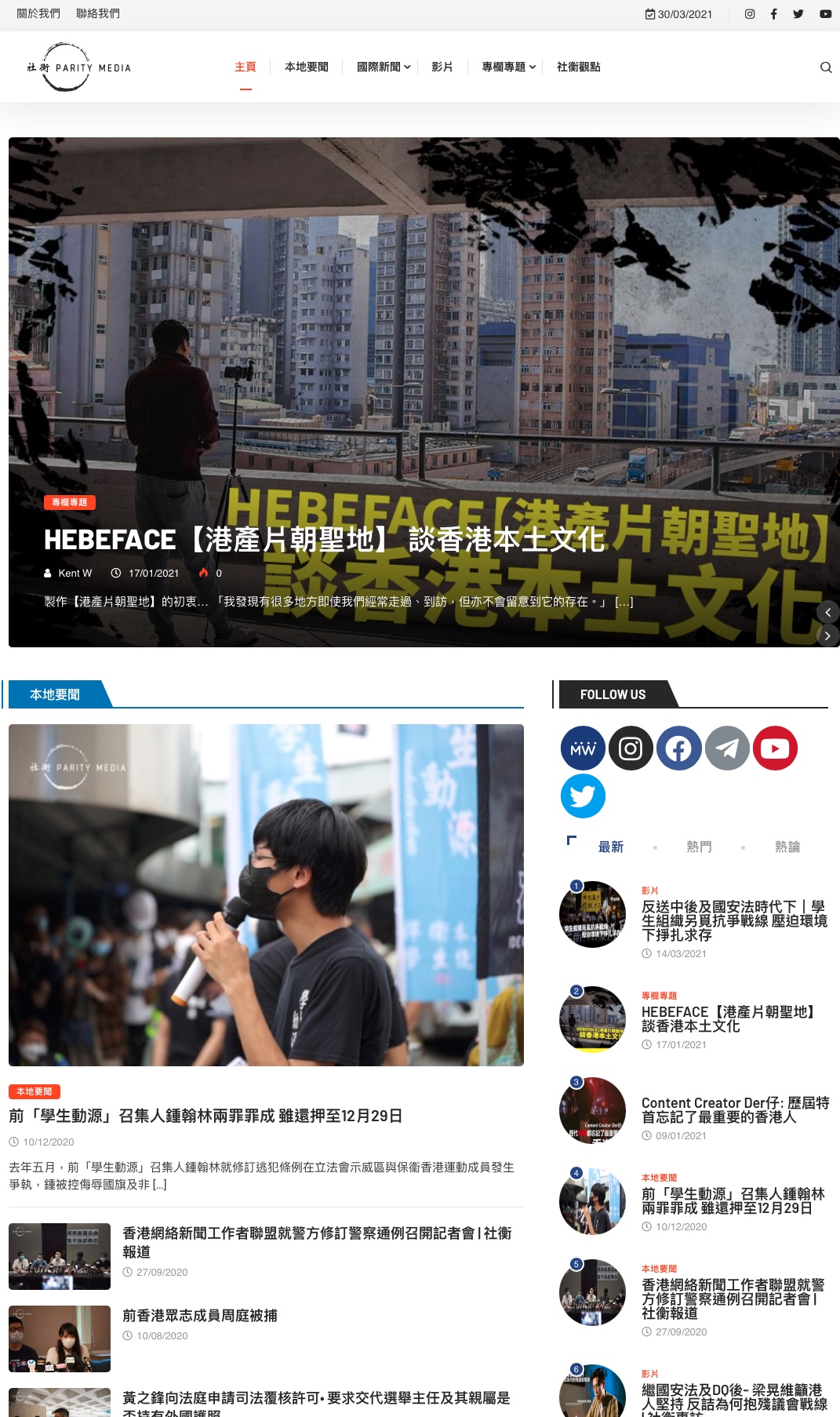840x1417 pixels.
Task: Open the round YouTube follow button
Action: tap(775, 748)
